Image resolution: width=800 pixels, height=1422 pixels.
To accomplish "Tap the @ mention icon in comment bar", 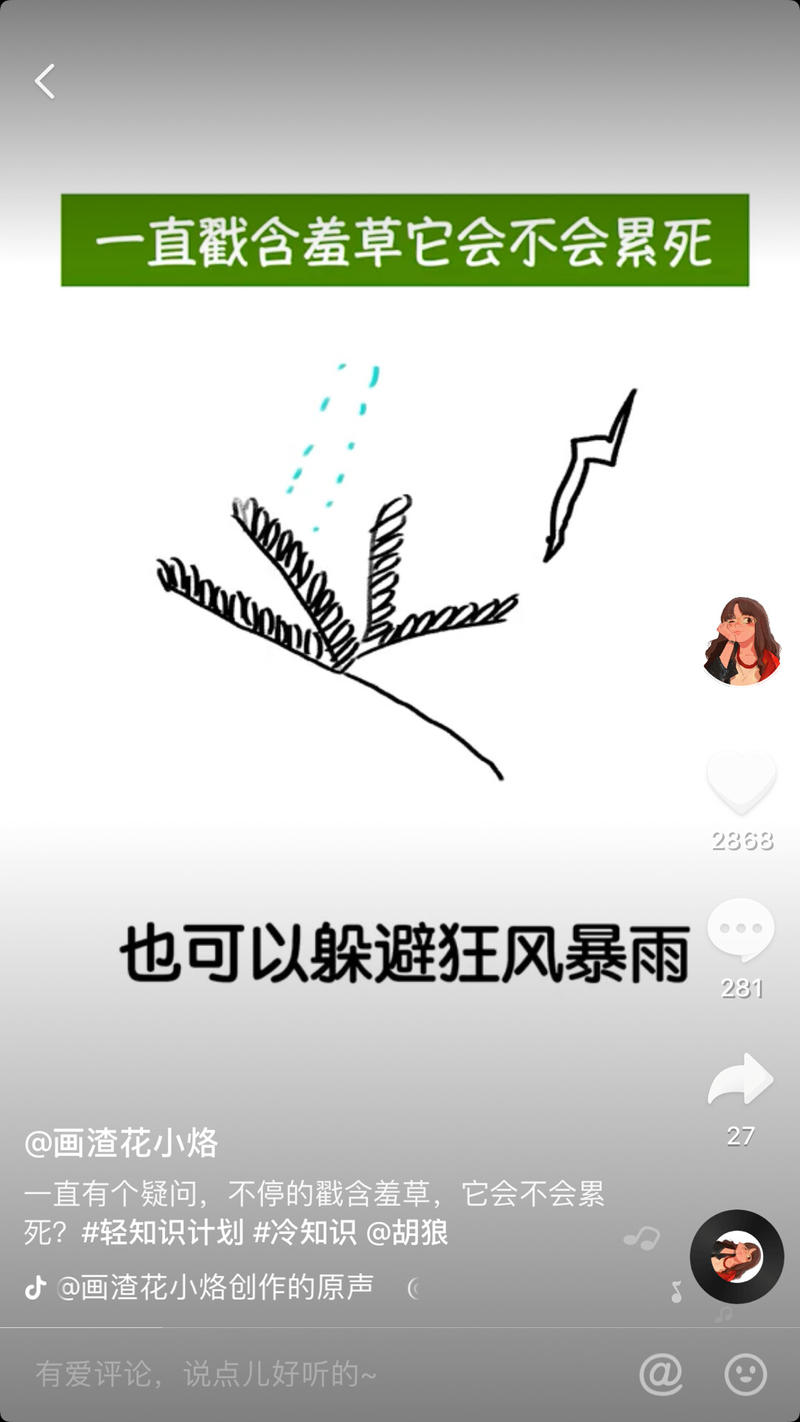I will point(660,1375).
